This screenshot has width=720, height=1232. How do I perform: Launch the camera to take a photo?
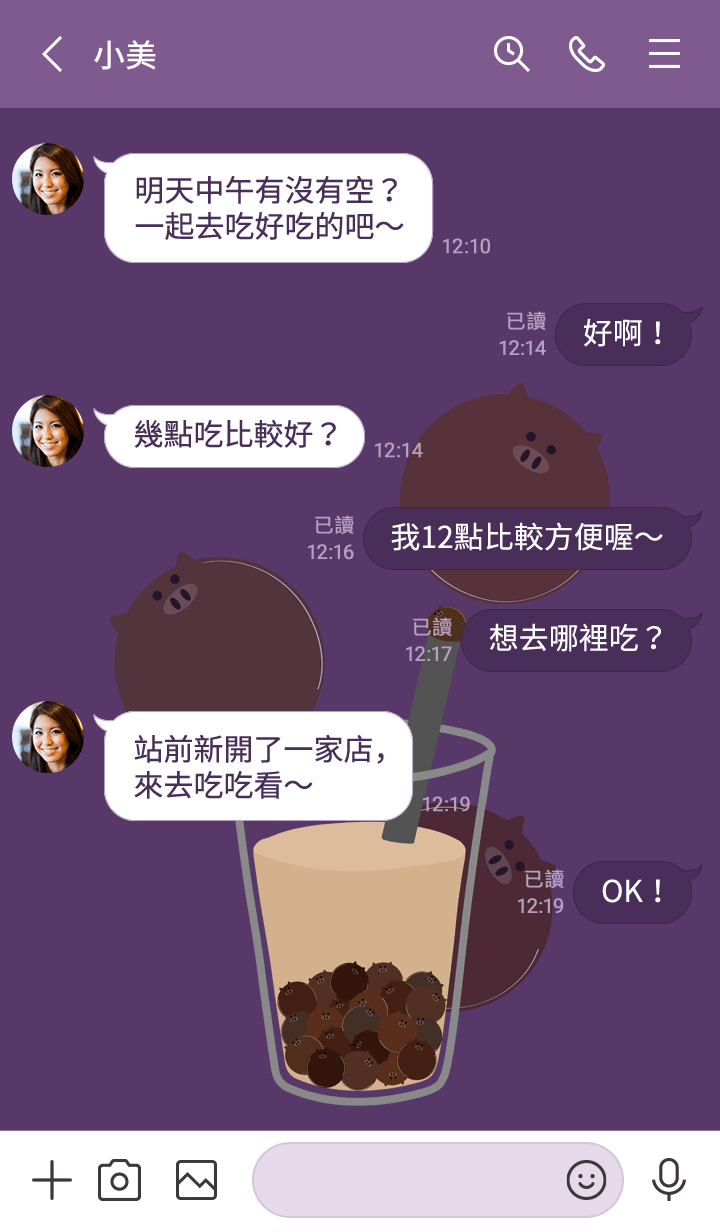pos(119,1181)
